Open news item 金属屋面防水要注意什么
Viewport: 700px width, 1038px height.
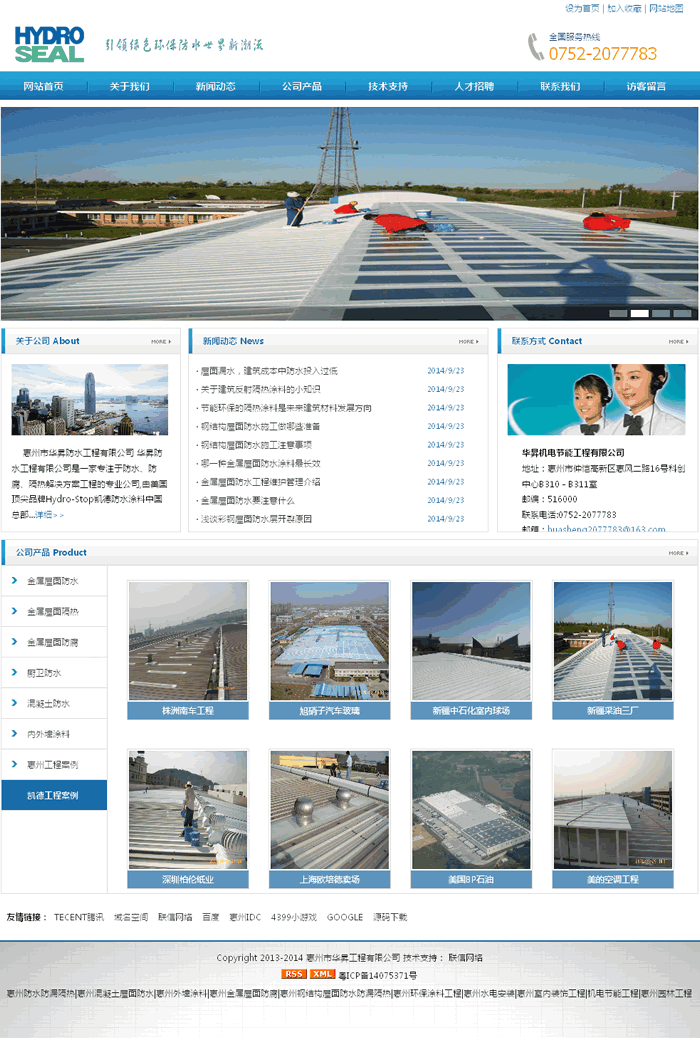[x=249, y=500]
